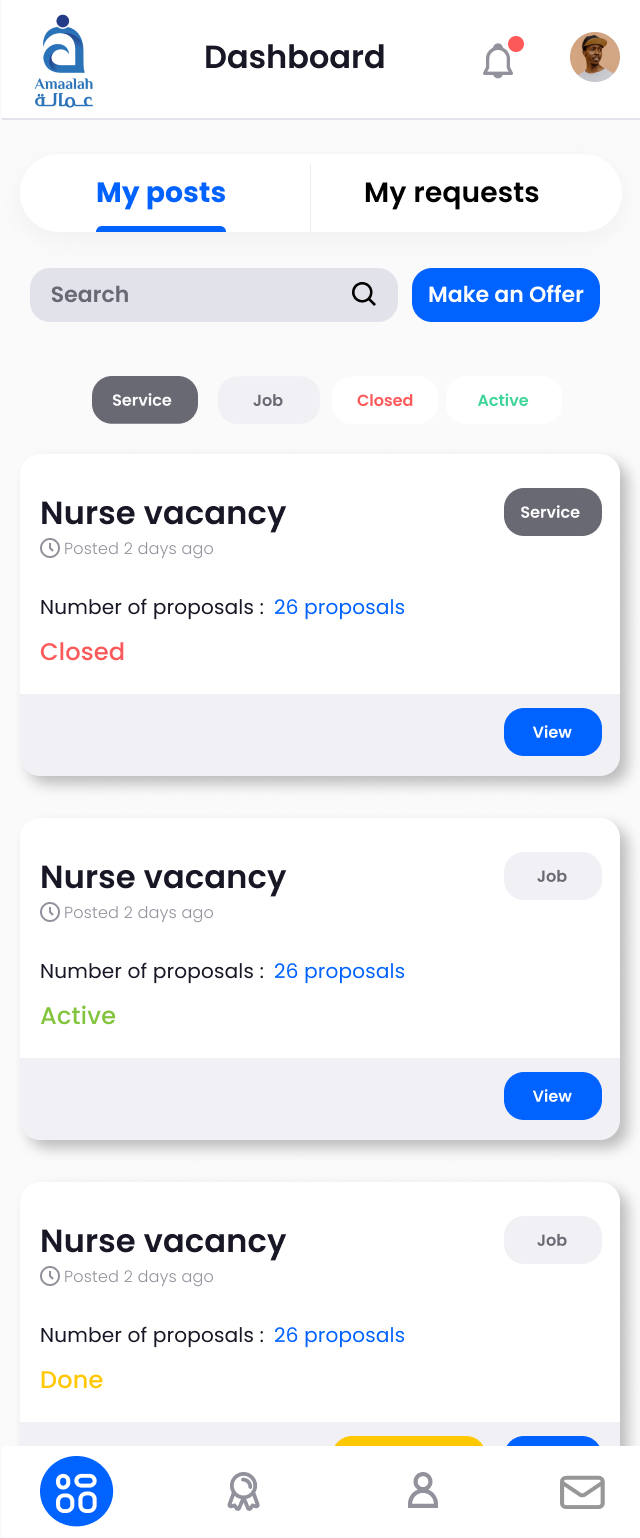The height and width of the screenshot is (1538, 640).
Task: Go to the dashboard grid tab
Action: pyautogui.click(x=76, y=1492)
